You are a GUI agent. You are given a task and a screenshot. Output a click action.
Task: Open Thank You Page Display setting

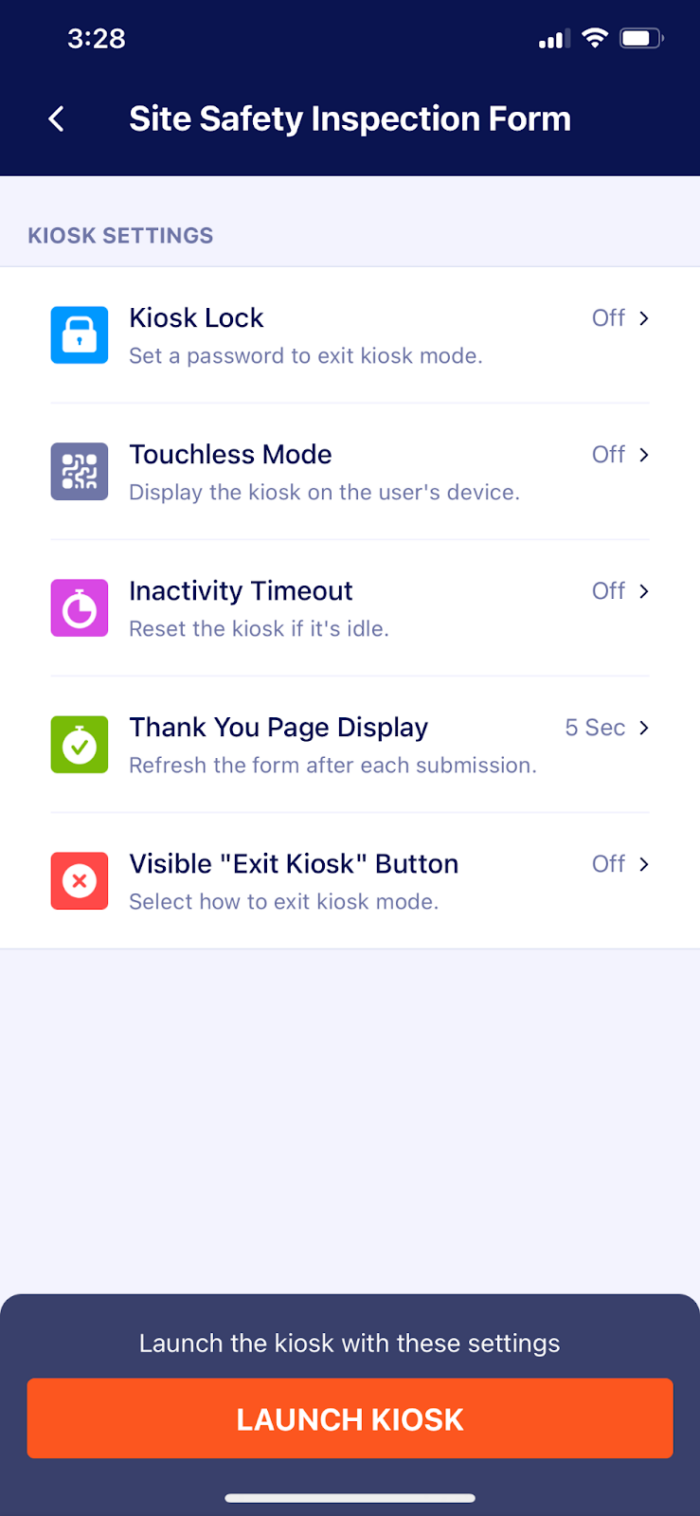350,744
